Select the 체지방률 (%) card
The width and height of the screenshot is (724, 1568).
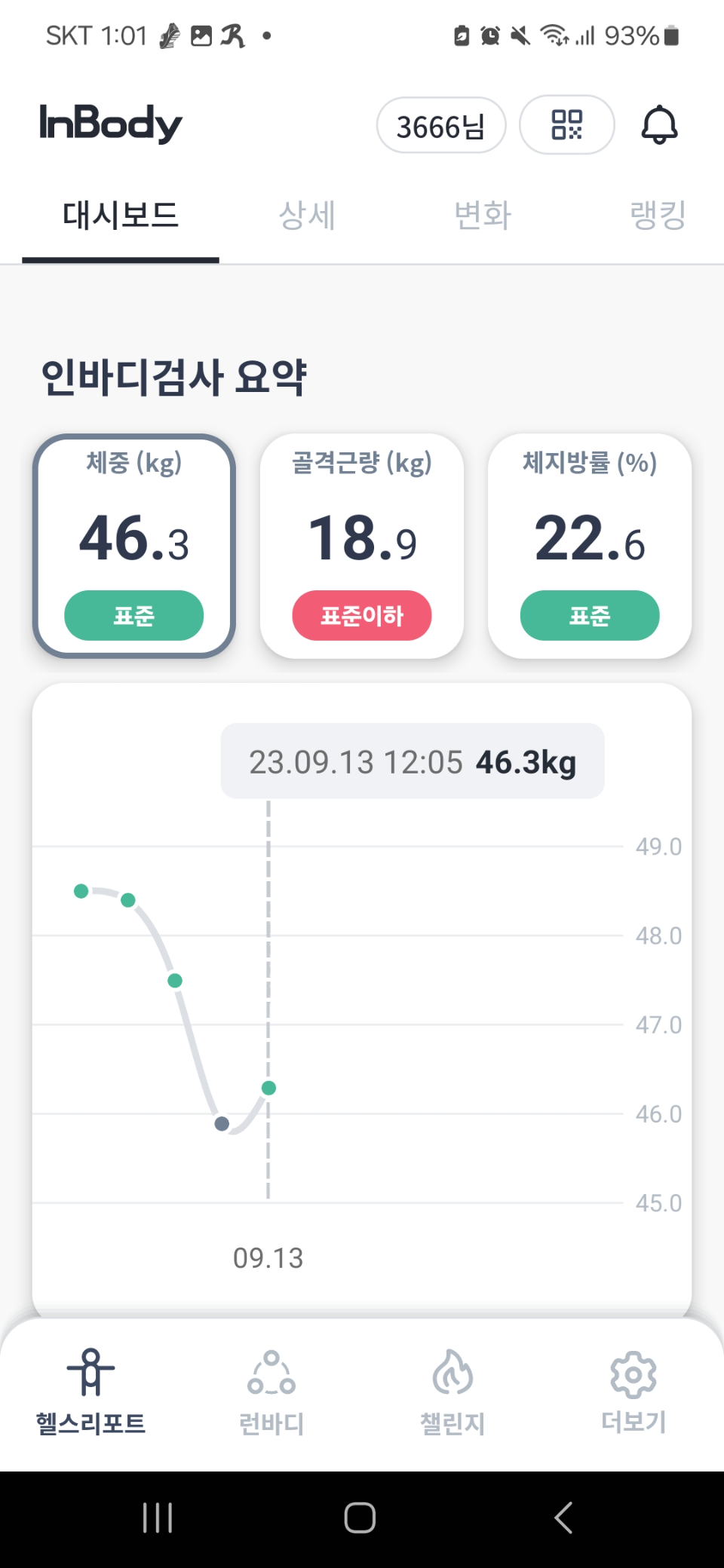pos(590,546)
